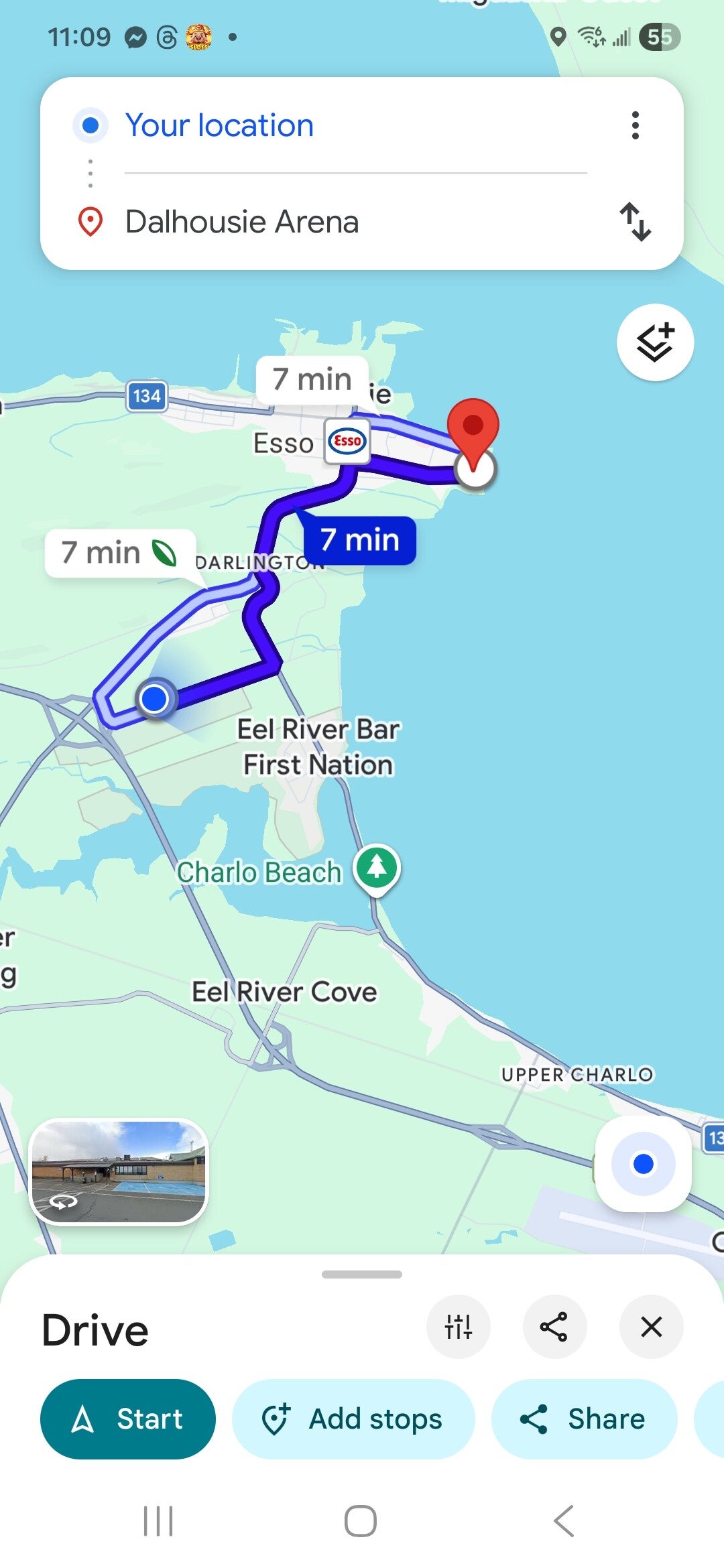
Task: Open the Charlo Beach park marker
Action: tap(377, 867)
